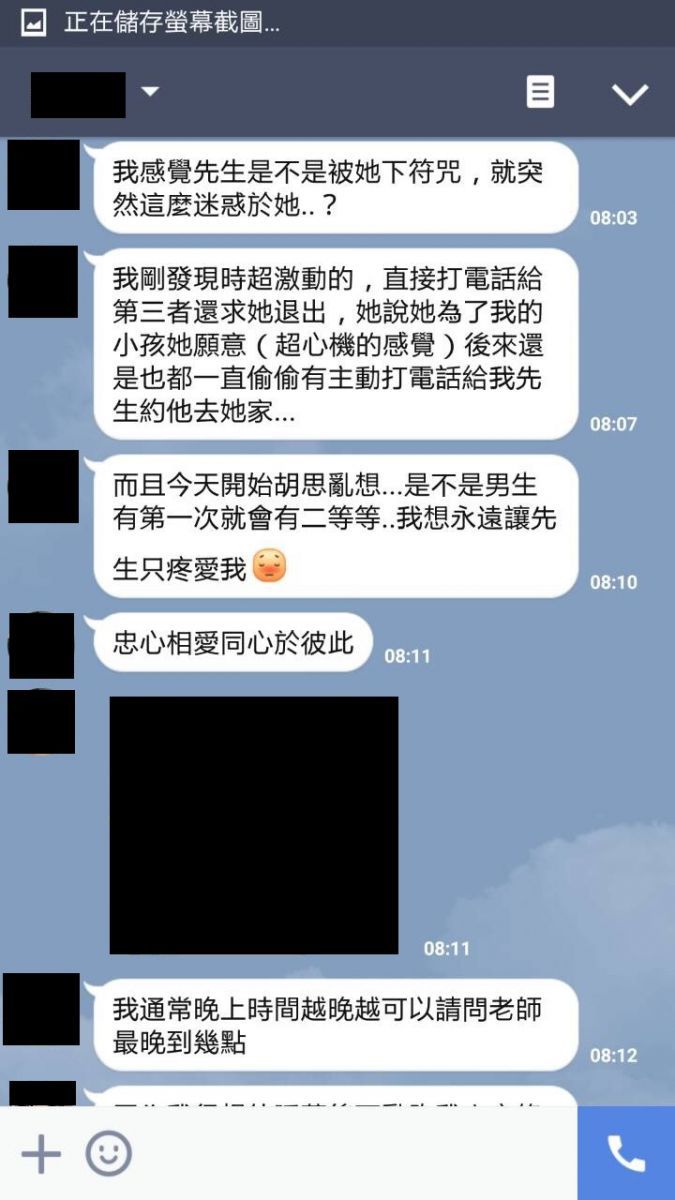Expand the chat options chevron menu
Image resolution: width=675 pixels, height=1200 pixels.
[x=629, y=94]
